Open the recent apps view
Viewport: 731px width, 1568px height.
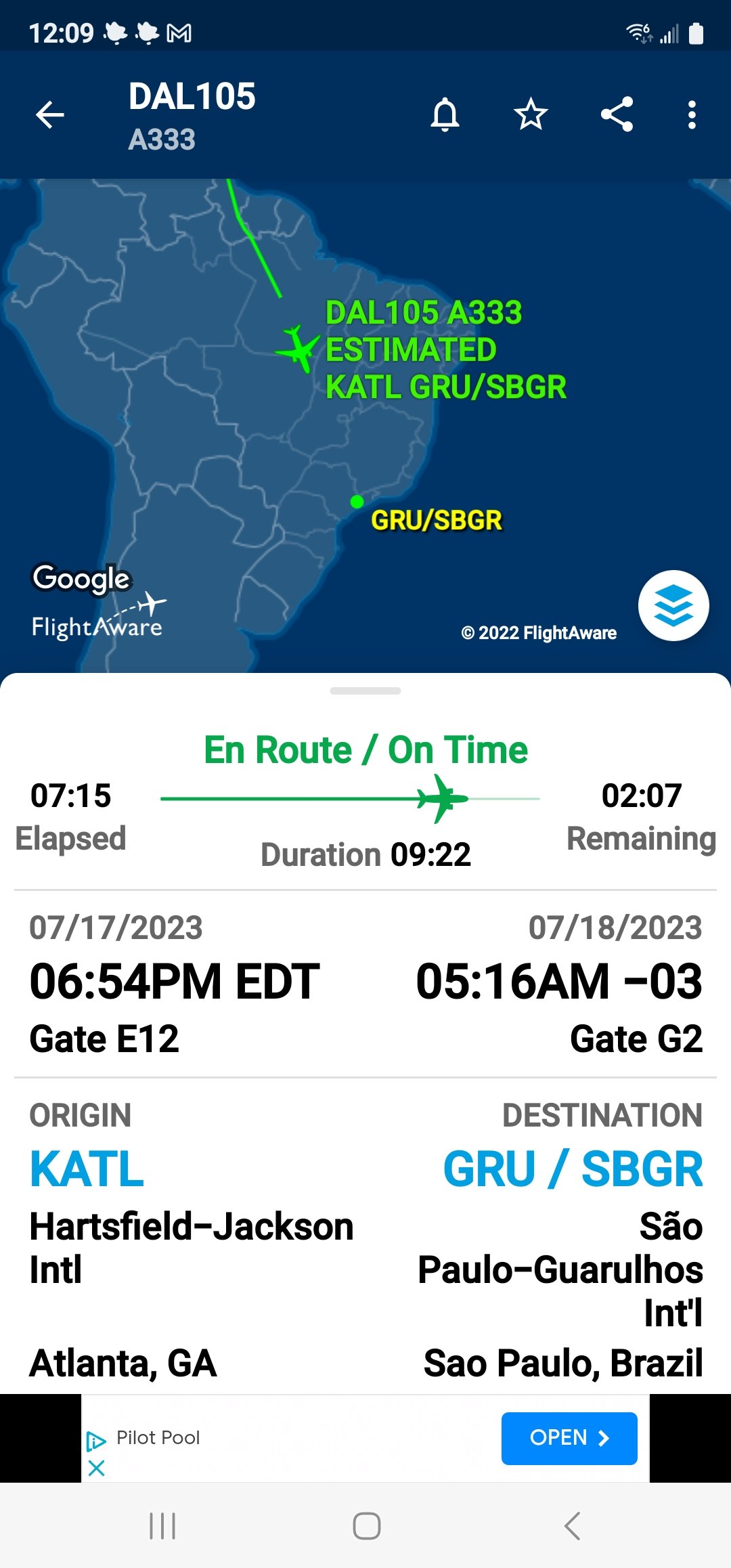(x=162, y=1526)
